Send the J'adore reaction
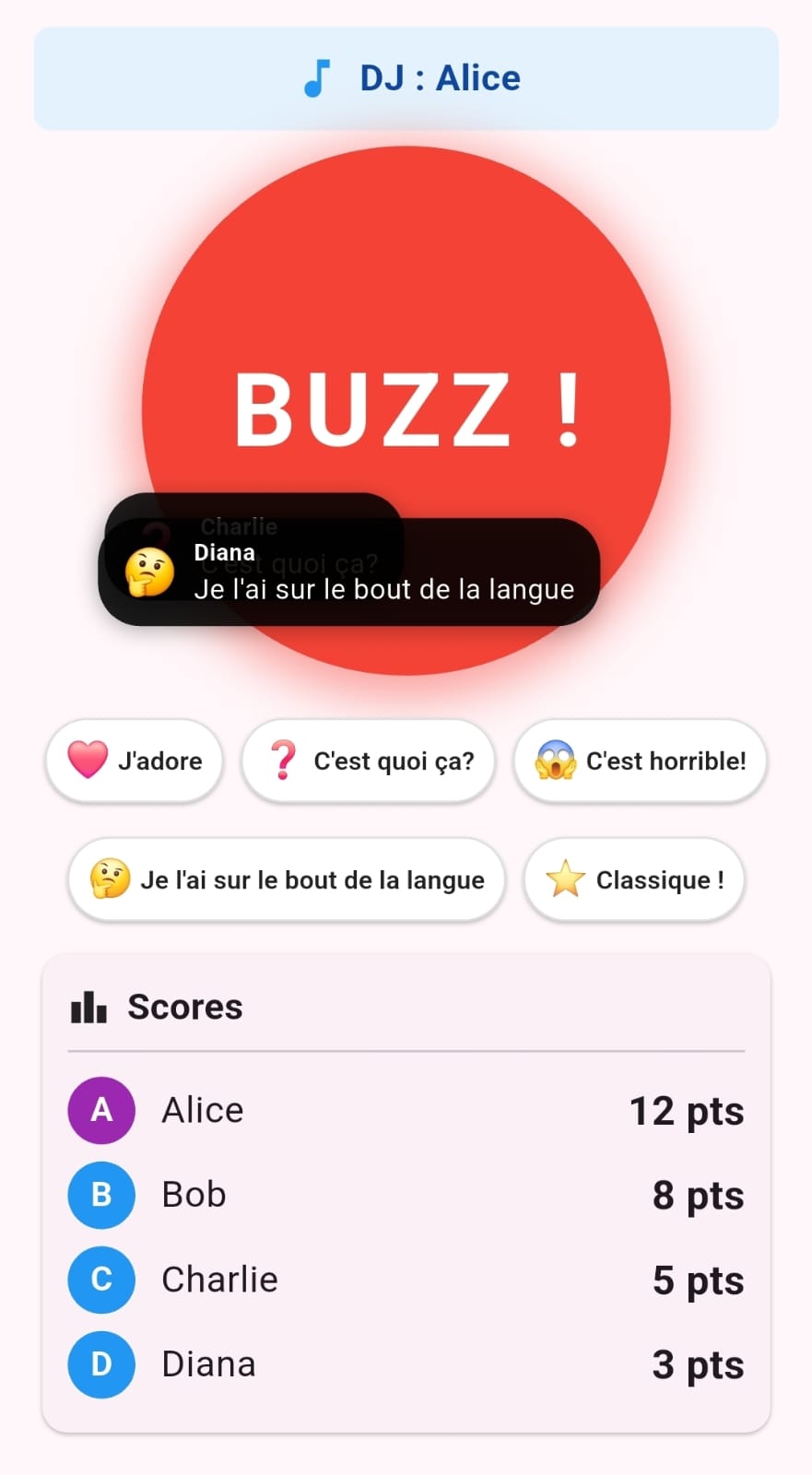 135,761
